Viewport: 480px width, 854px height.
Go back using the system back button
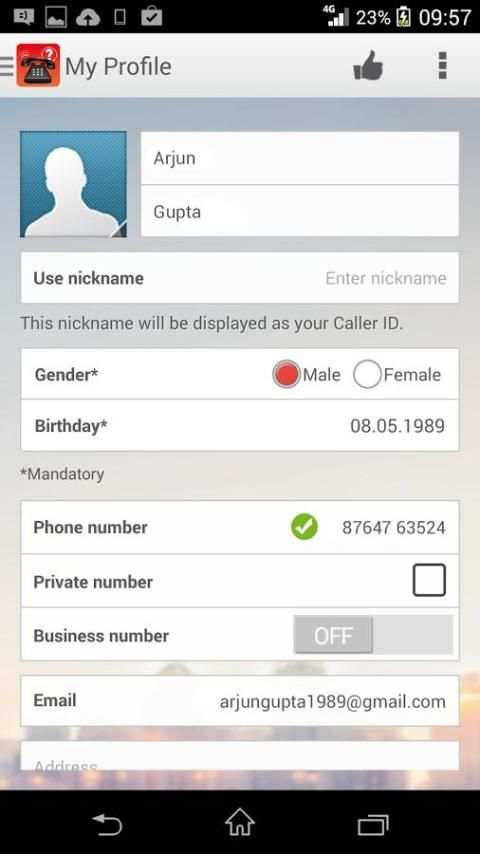(x=107, y=824)
